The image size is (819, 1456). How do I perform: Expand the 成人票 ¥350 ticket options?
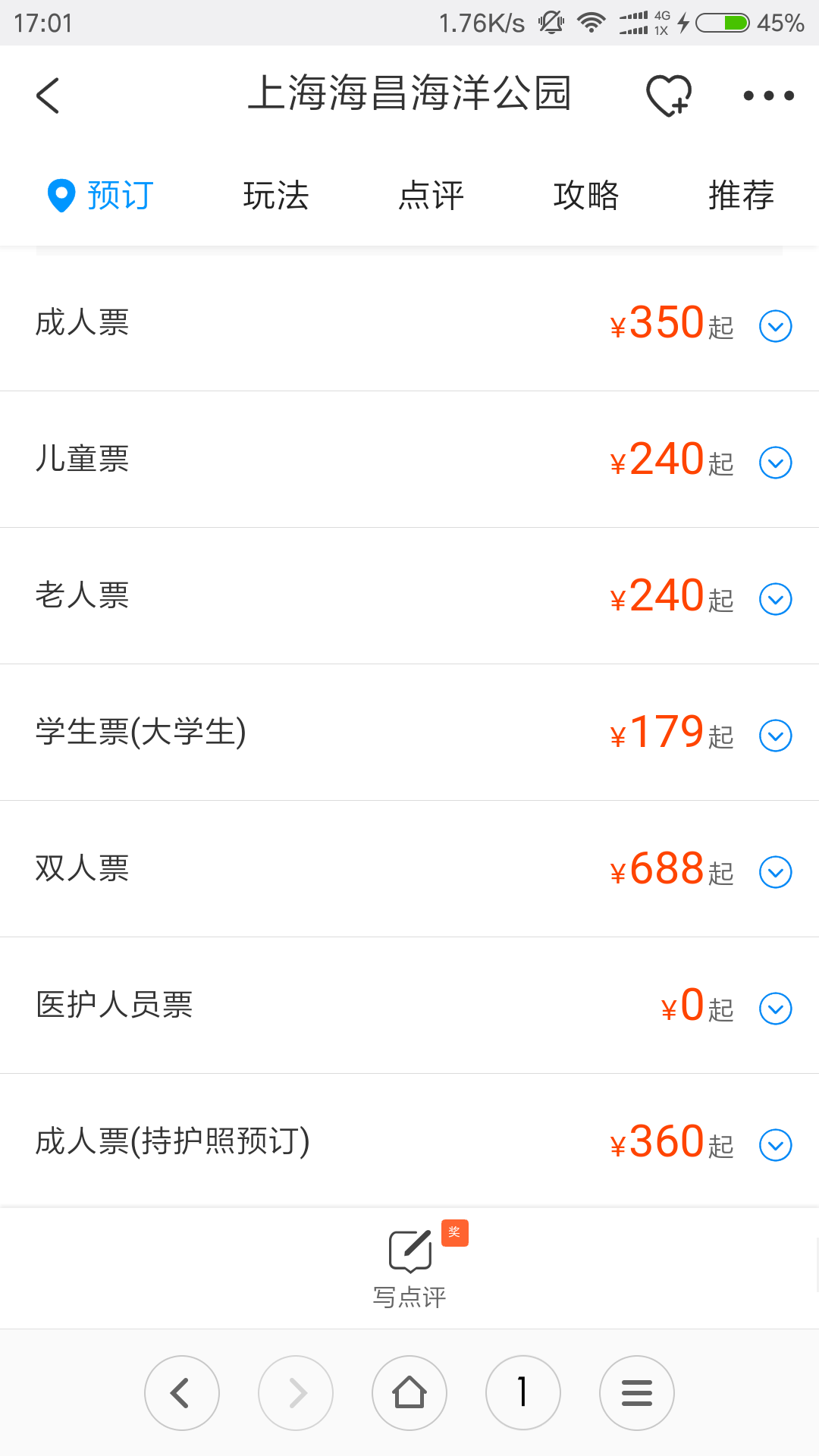click(775, 326)
